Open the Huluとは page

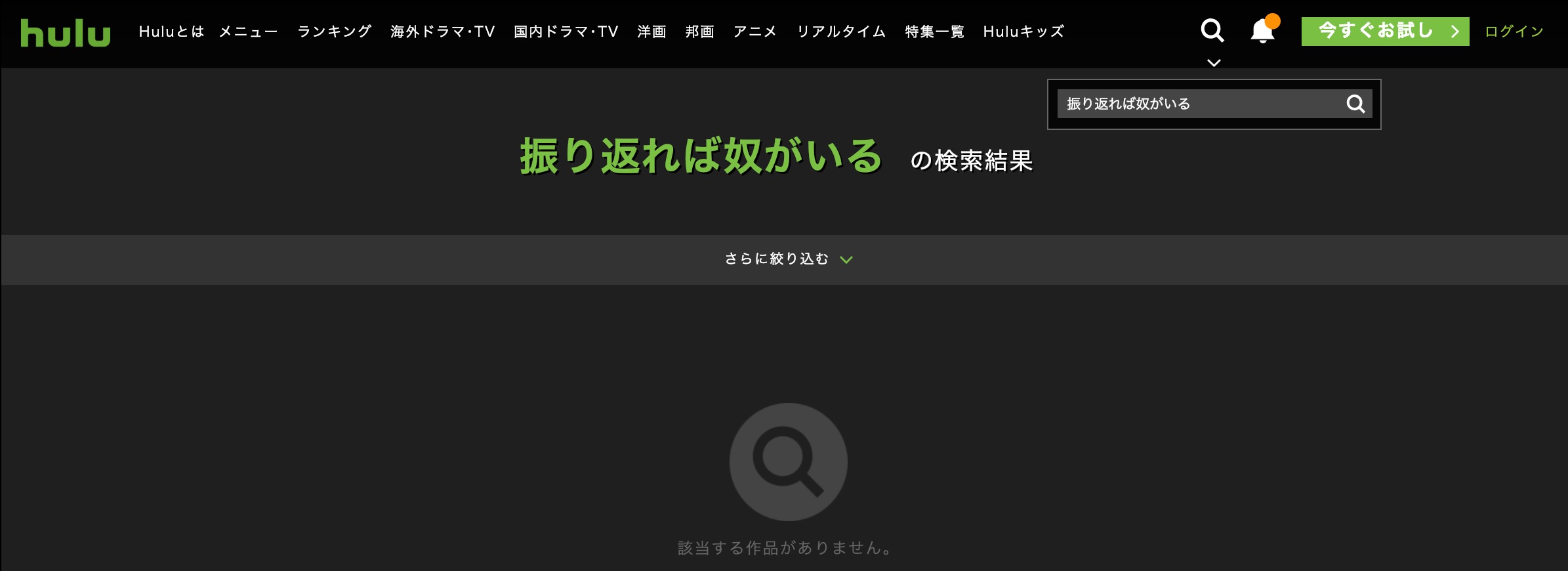171,32
